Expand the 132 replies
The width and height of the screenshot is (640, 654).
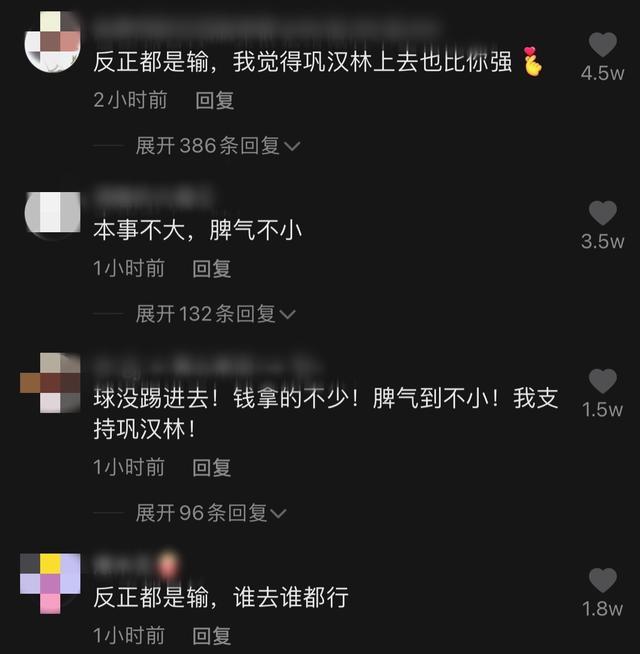pos(216,314)
